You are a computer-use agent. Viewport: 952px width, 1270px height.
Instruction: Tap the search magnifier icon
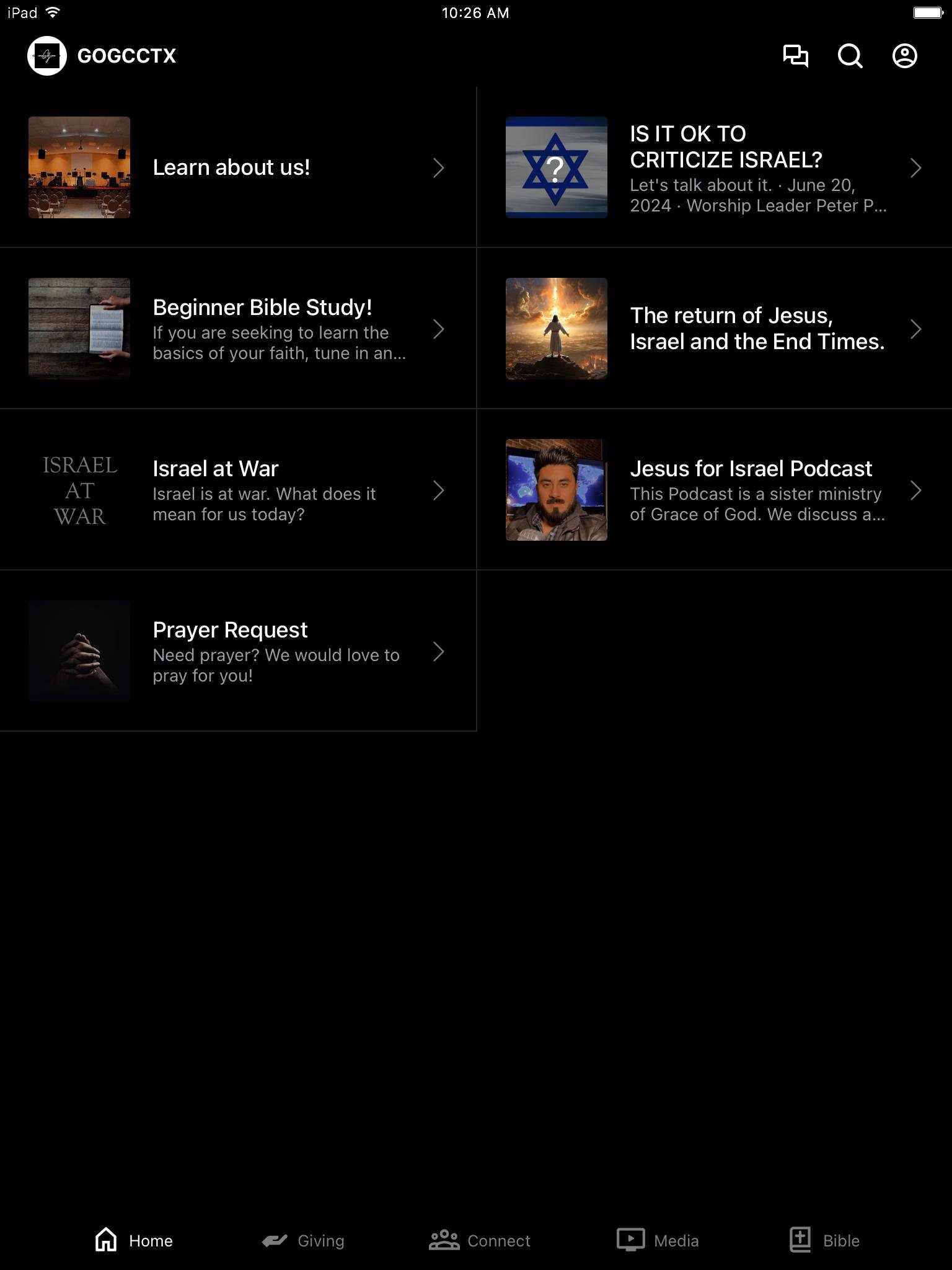[850, 56]
